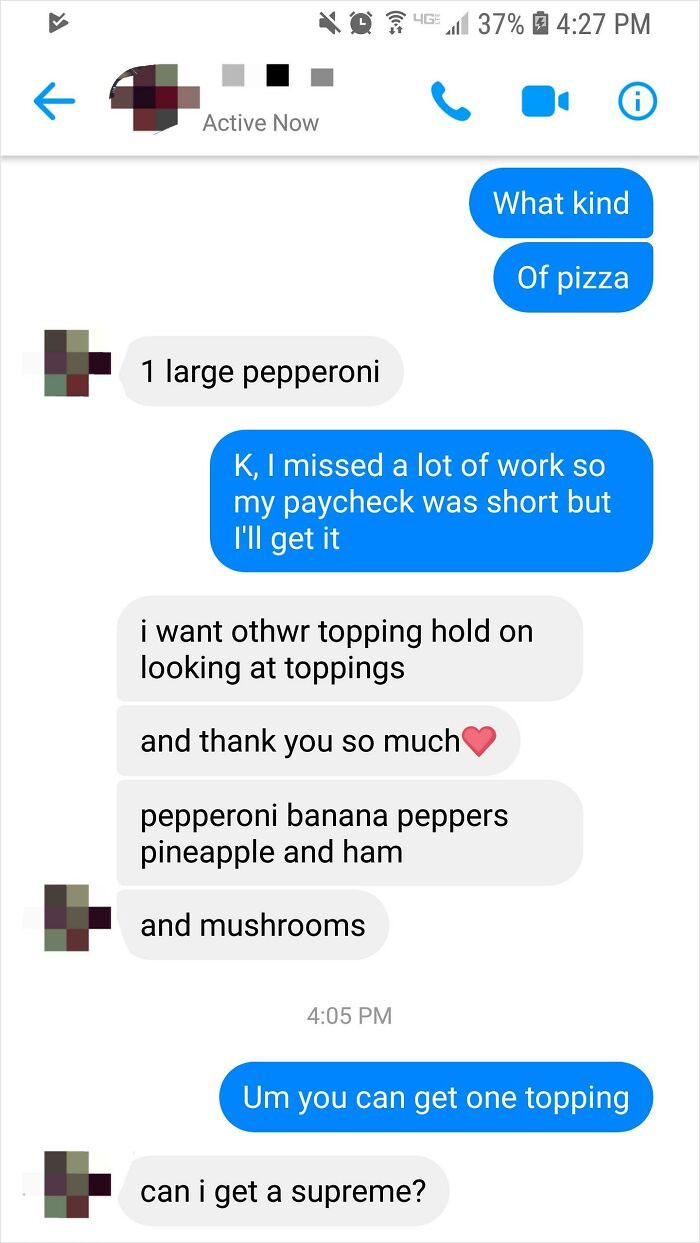
Task: Open the conversation info
Action: coord(637,101)
